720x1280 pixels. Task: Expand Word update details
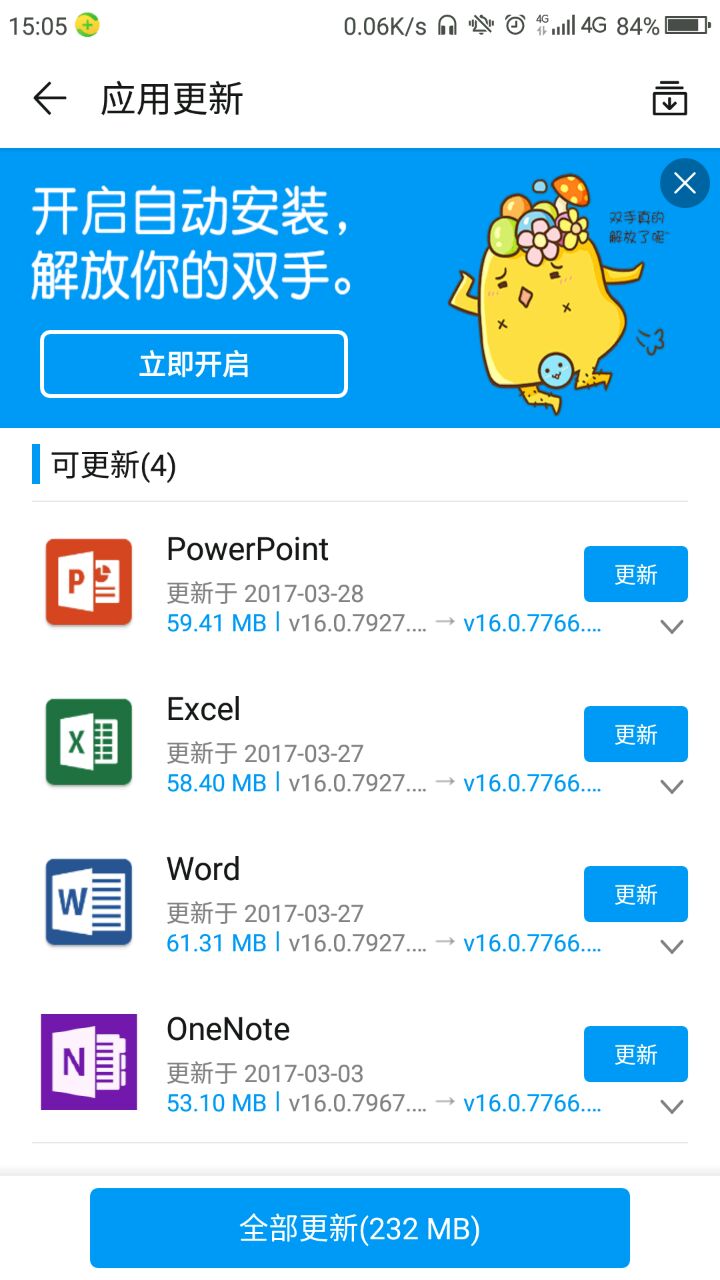click(x=672, y=947)
